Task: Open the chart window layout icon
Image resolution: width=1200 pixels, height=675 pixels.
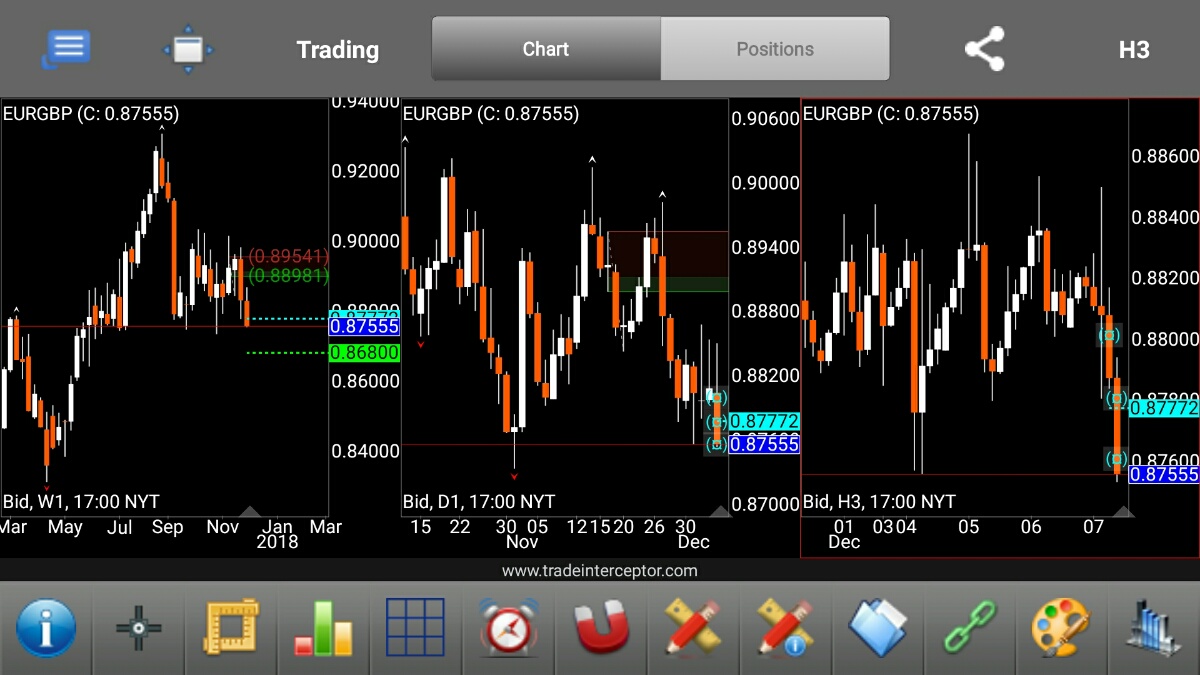Action: pyautogui.click(x=188, y=49)
